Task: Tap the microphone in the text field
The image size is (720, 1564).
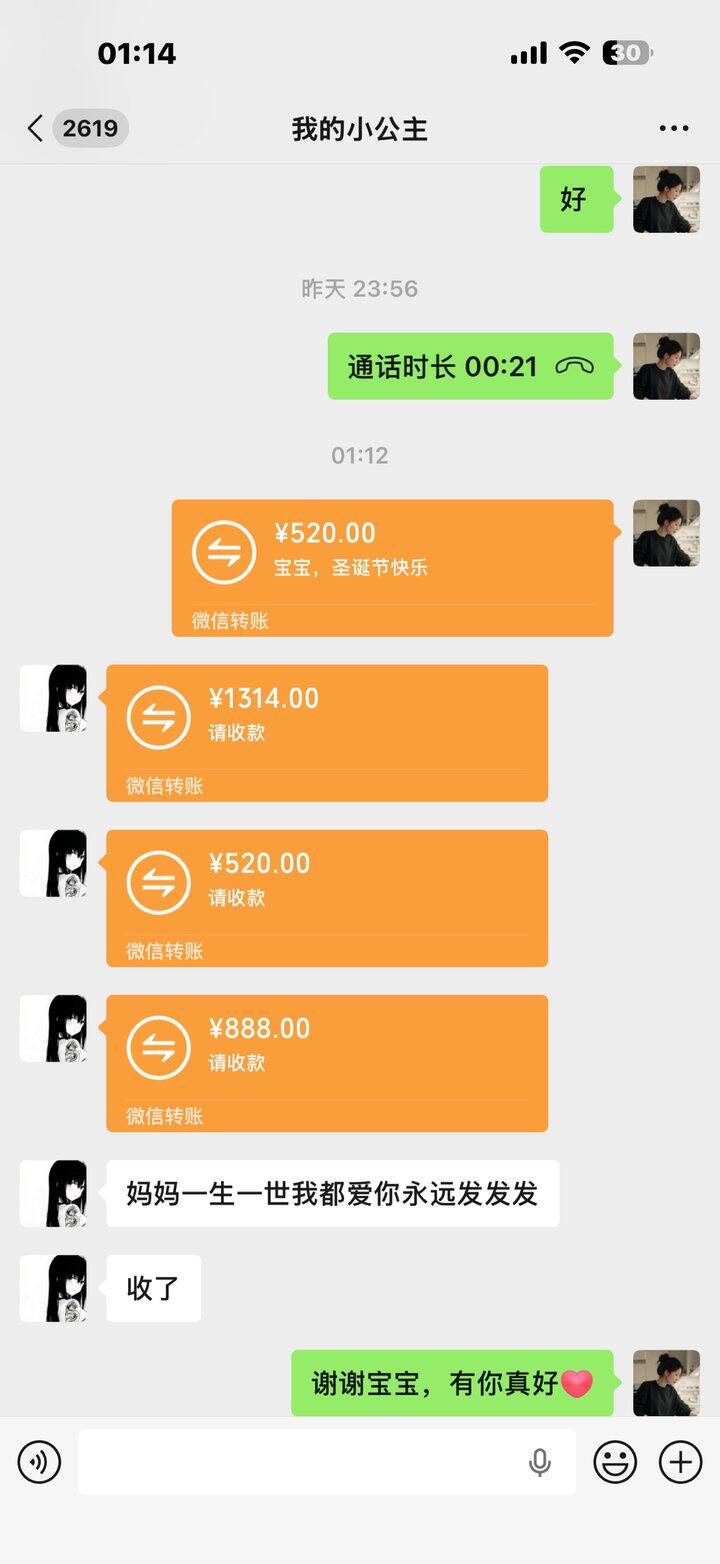Action: [540, 1462]
